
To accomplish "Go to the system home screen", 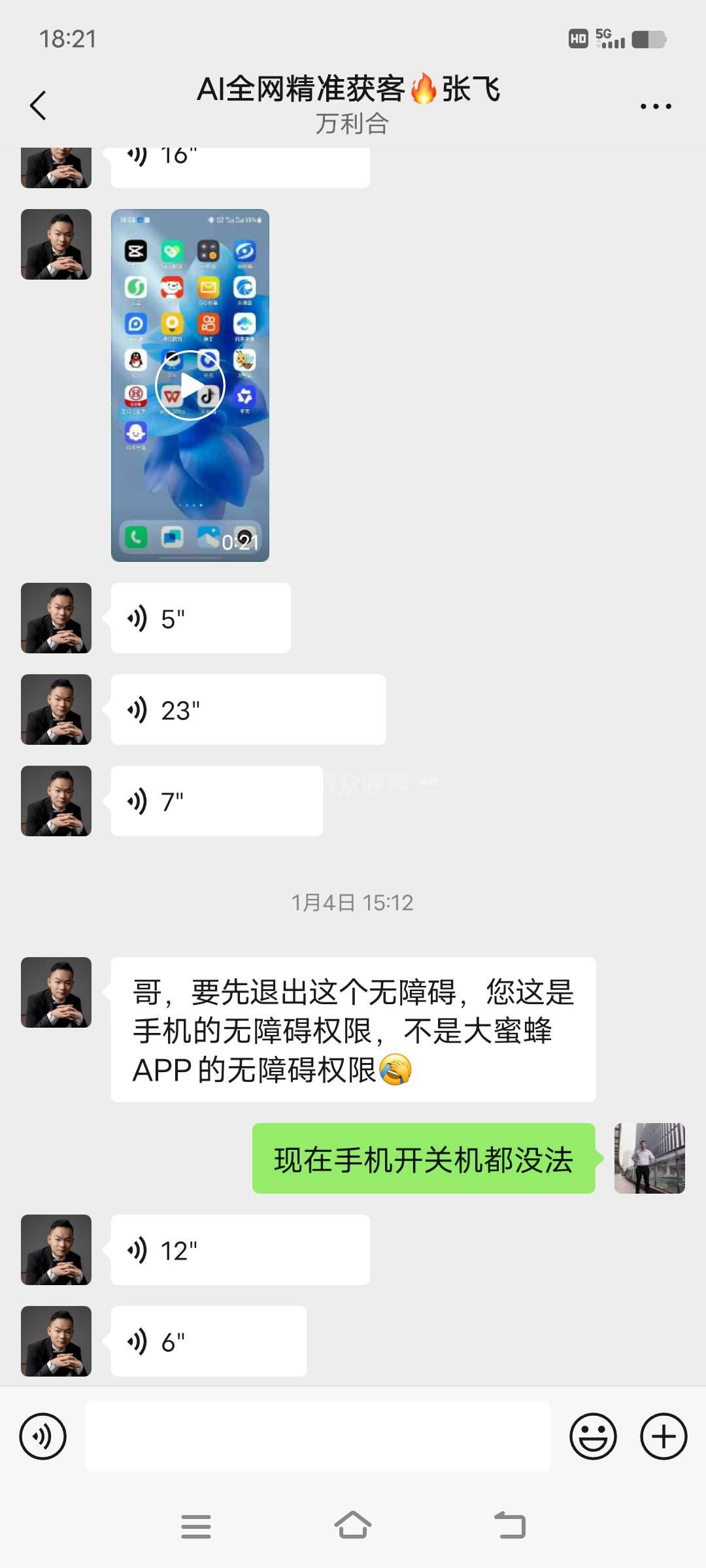I will [353, 1526].
